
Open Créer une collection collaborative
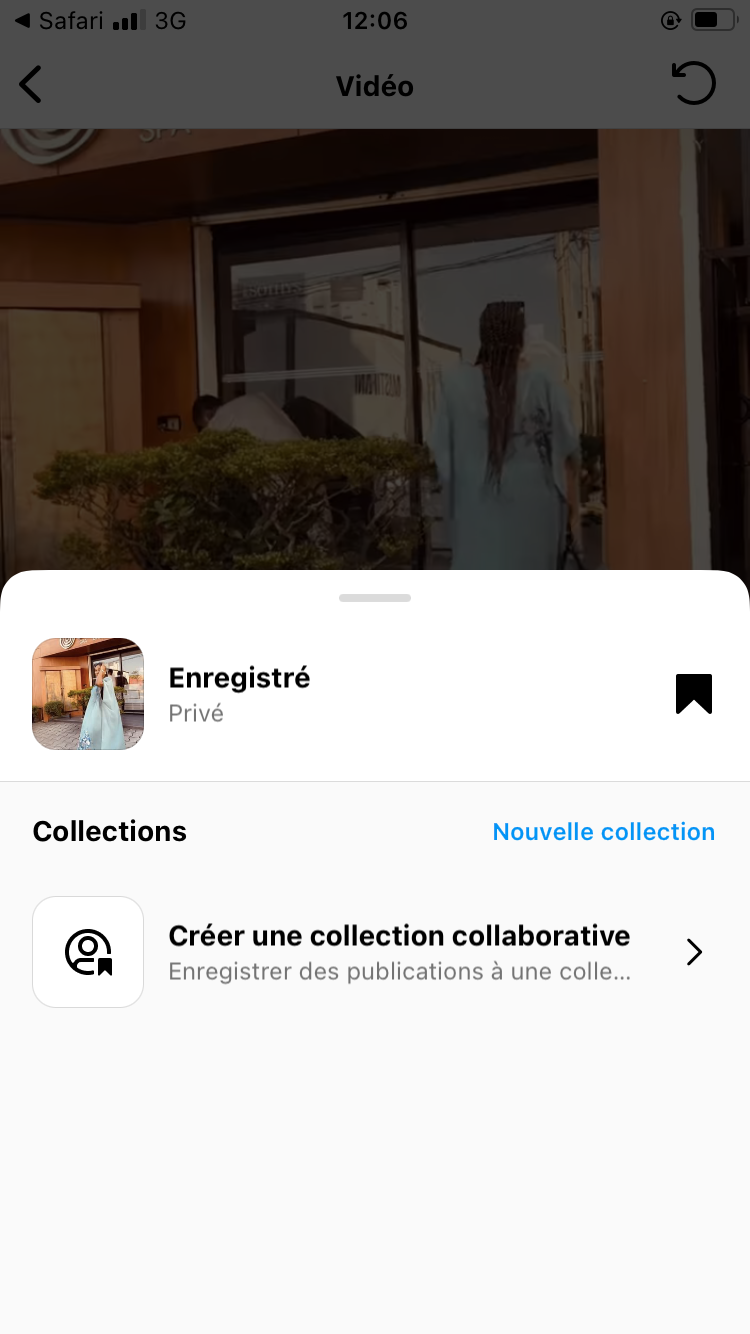pos(399,952)
